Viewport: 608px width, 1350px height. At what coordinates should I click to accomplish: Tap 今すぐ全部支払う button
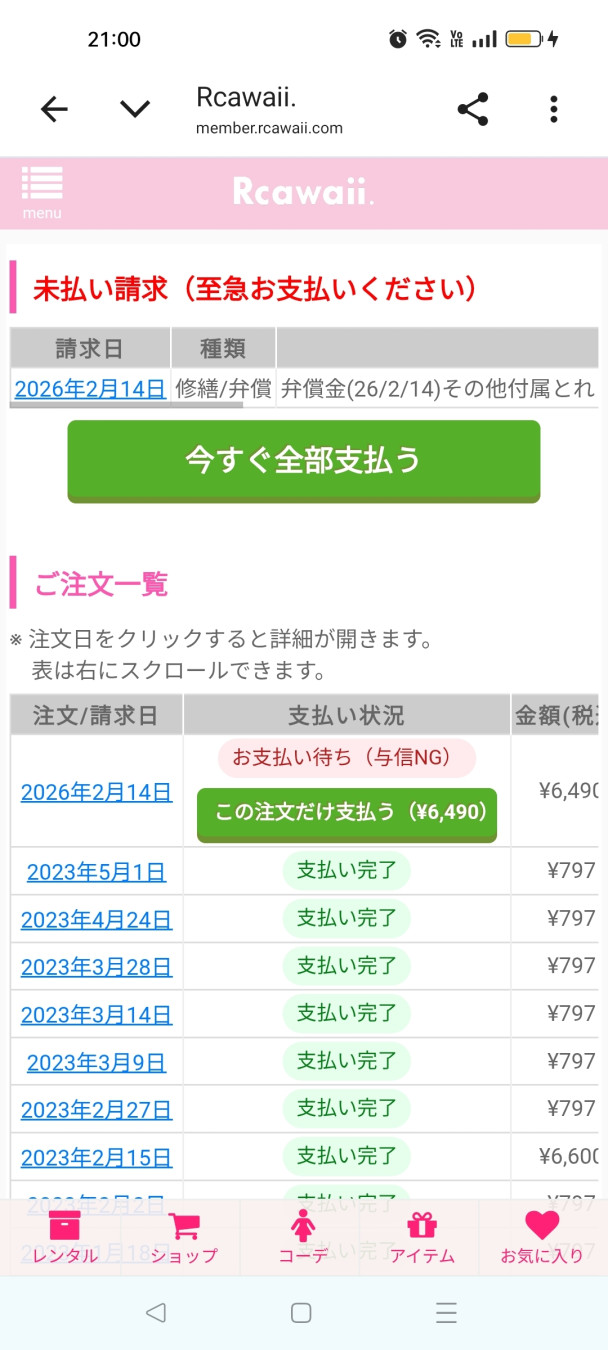(x=303, y=460)
